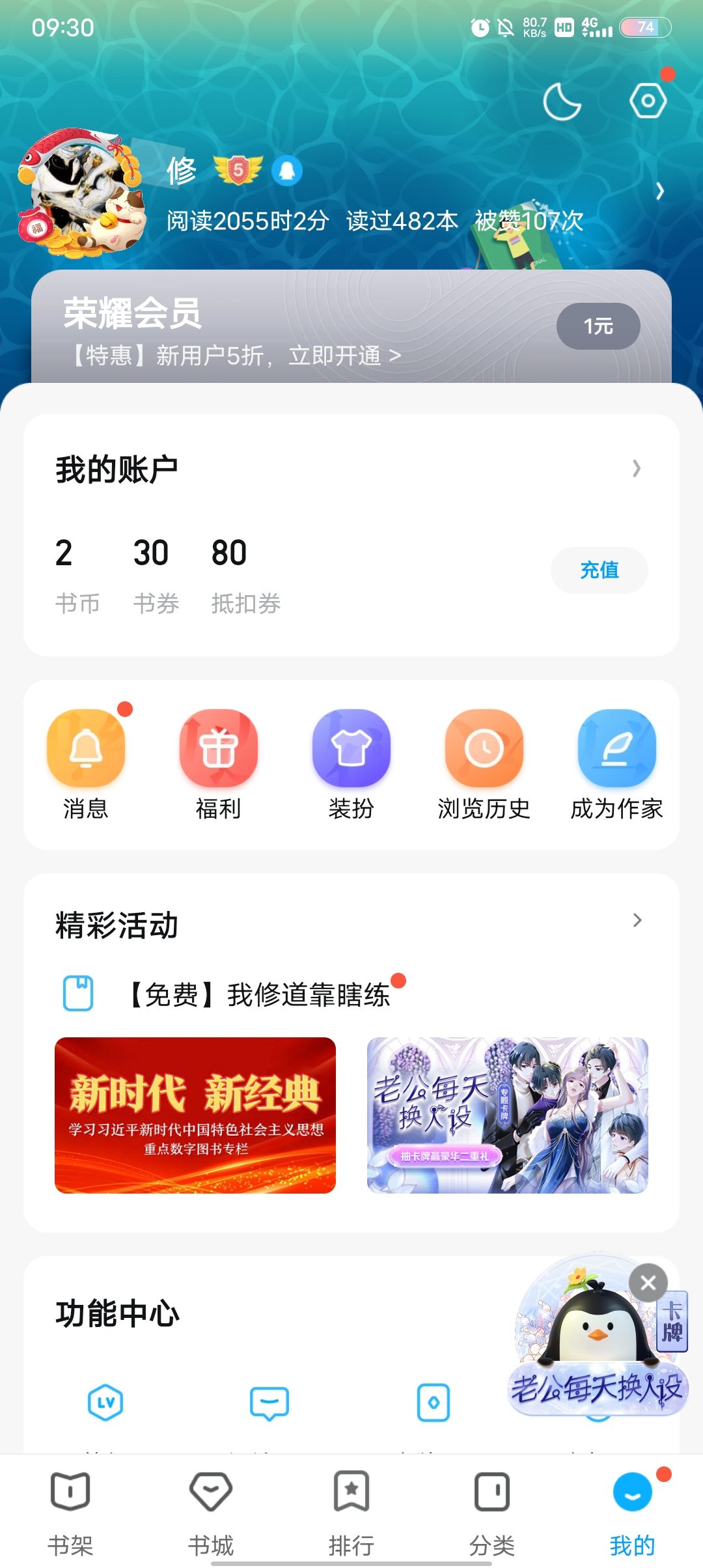Open settings via the hexagon gear icon
This screenshot has width=703, height=1568.
(648, 101)
